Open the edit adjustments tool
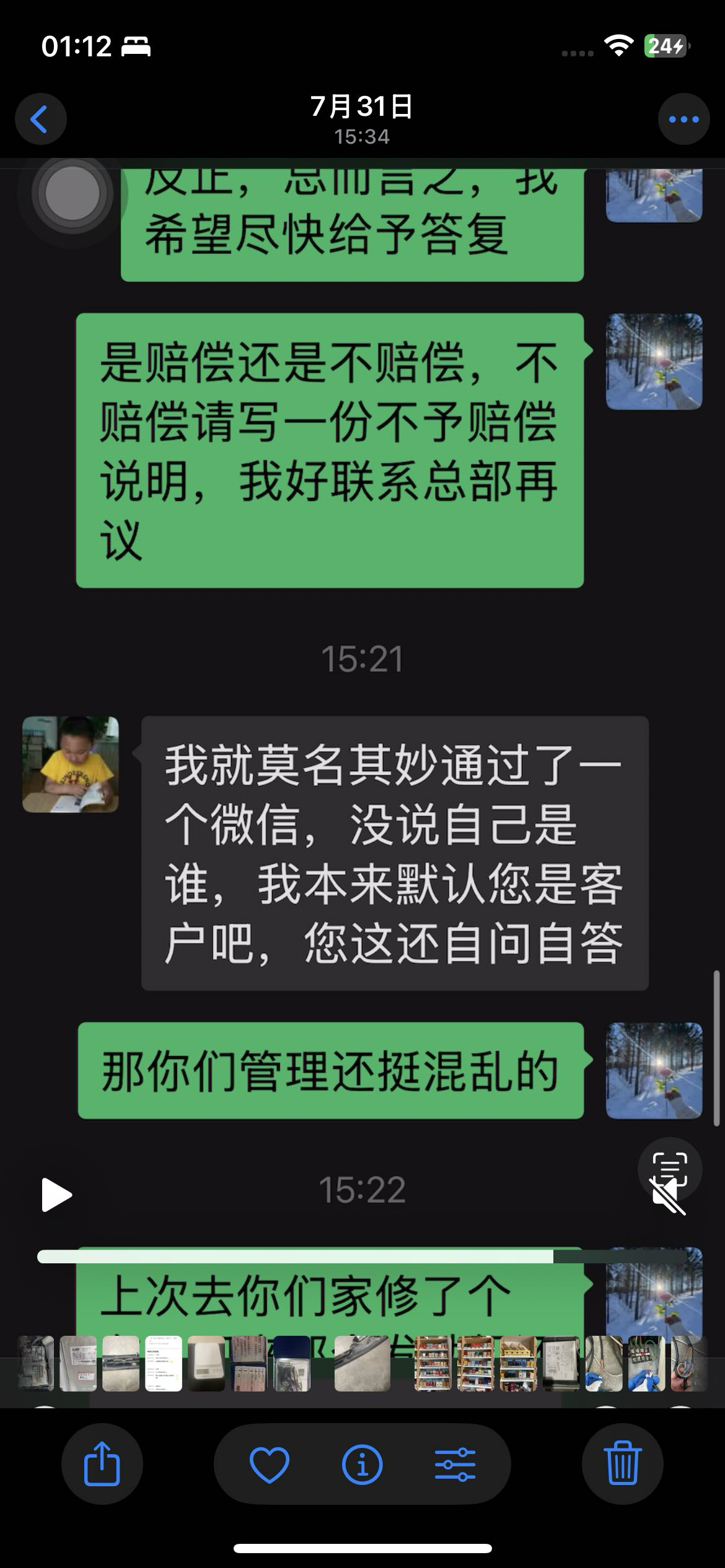This screenshot has width=725, height=1568. [455, 1464]
